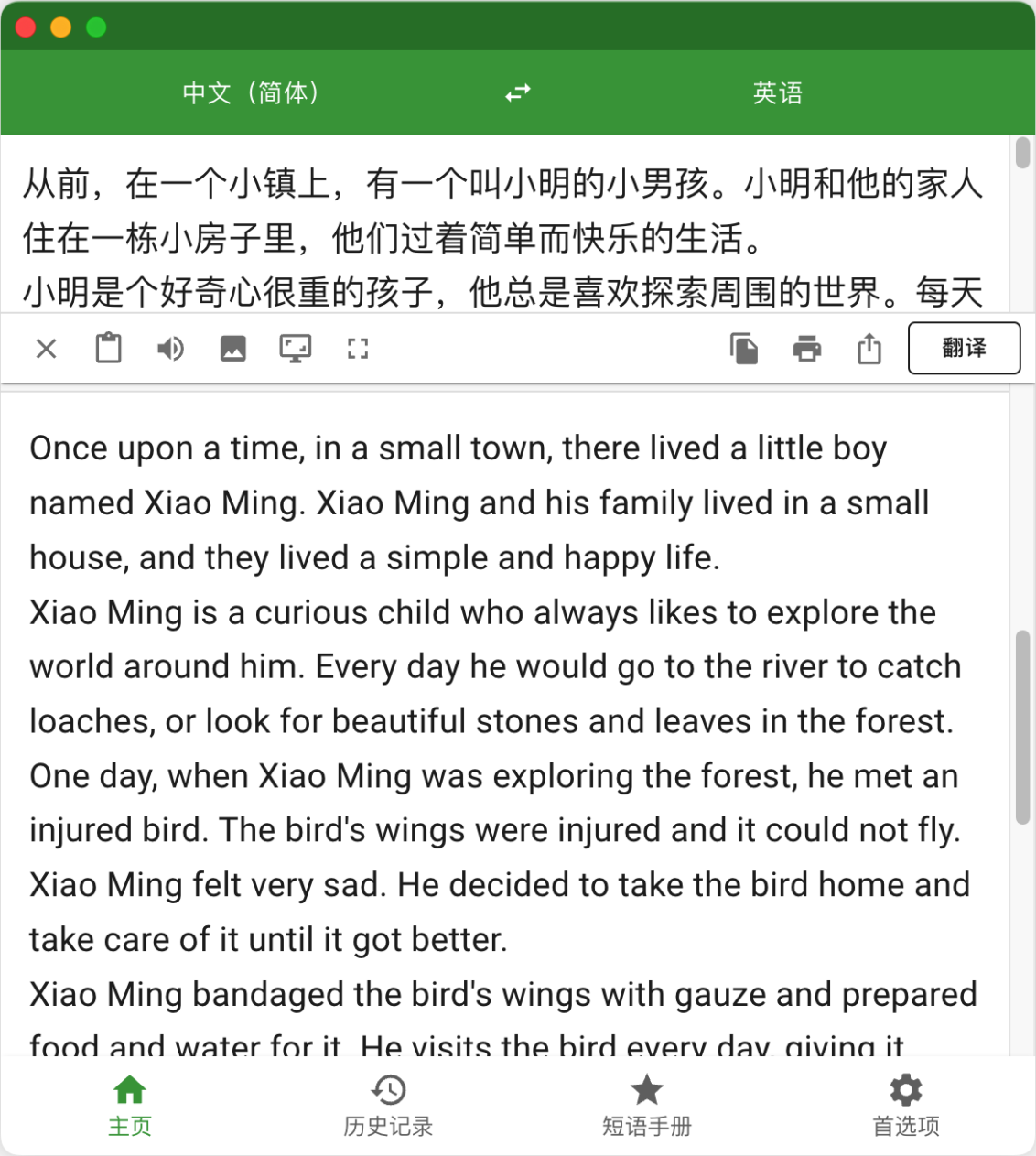Viewport: 1036px width, 1156px height.
Task: Open screen capture translation
Action: tap(295, 349)
